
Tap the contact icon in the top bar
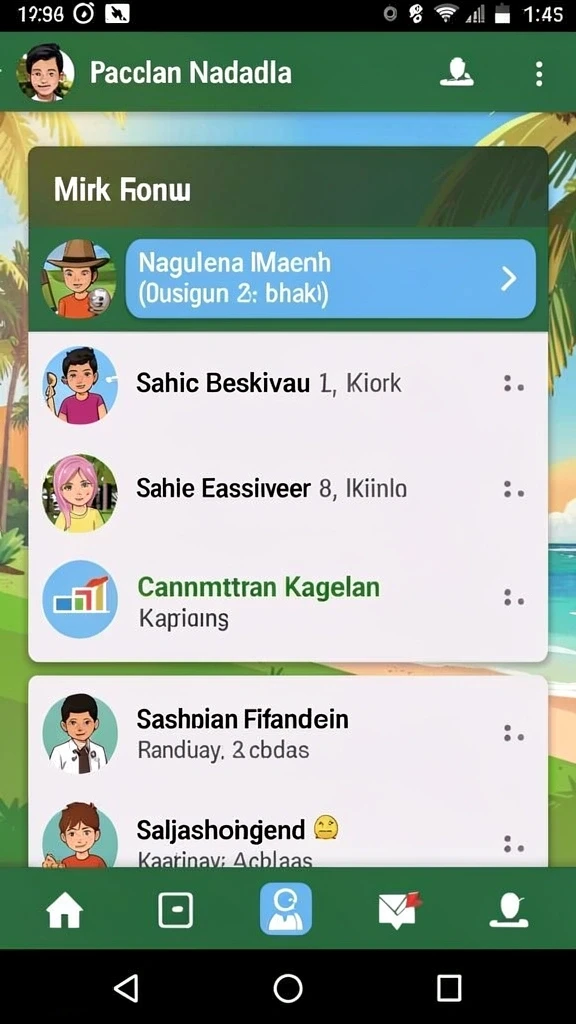click(456, 72)
